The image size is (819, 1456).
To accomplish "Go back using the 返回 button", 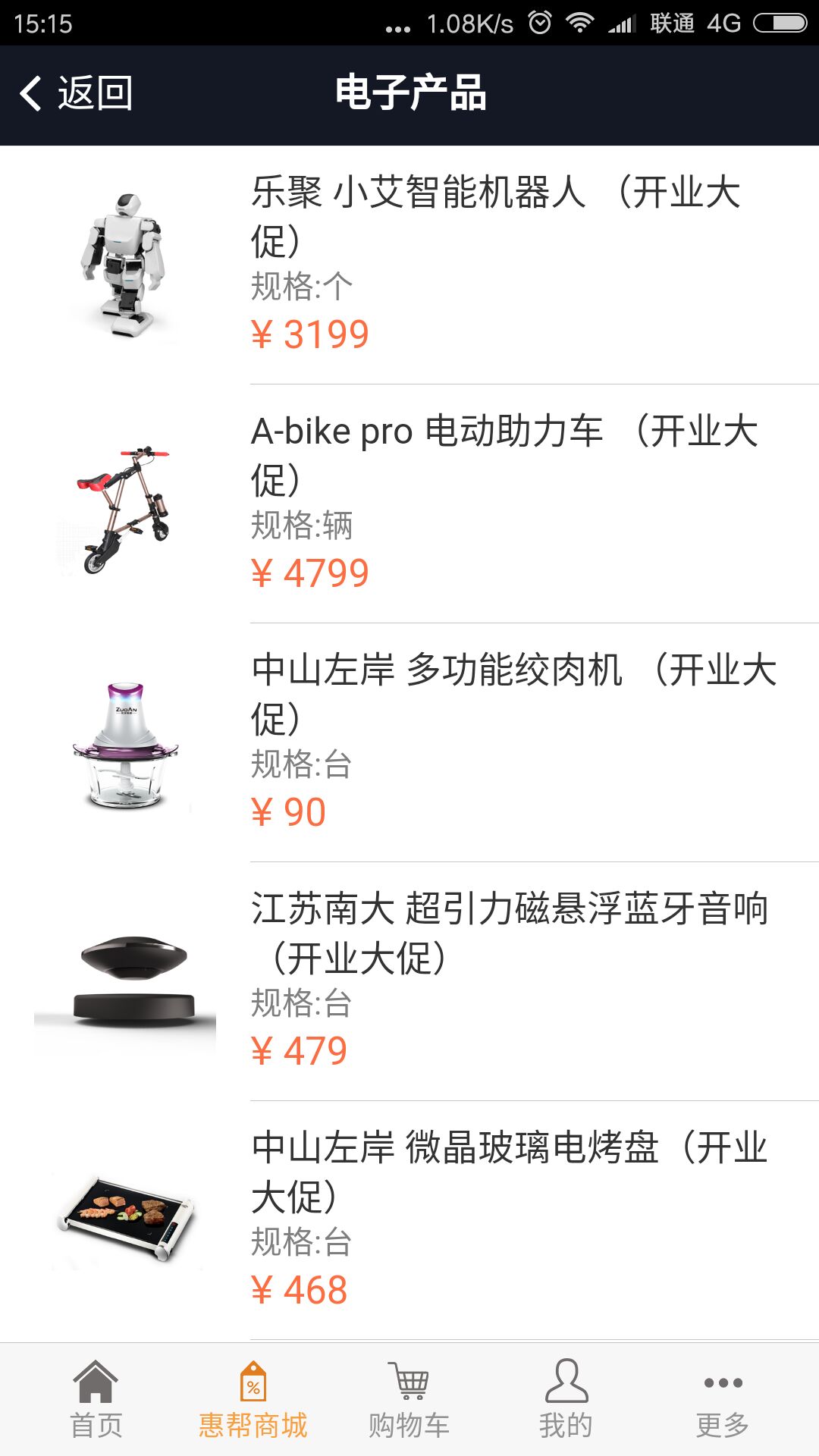I will pyautogui.click(x=76, y=94).
